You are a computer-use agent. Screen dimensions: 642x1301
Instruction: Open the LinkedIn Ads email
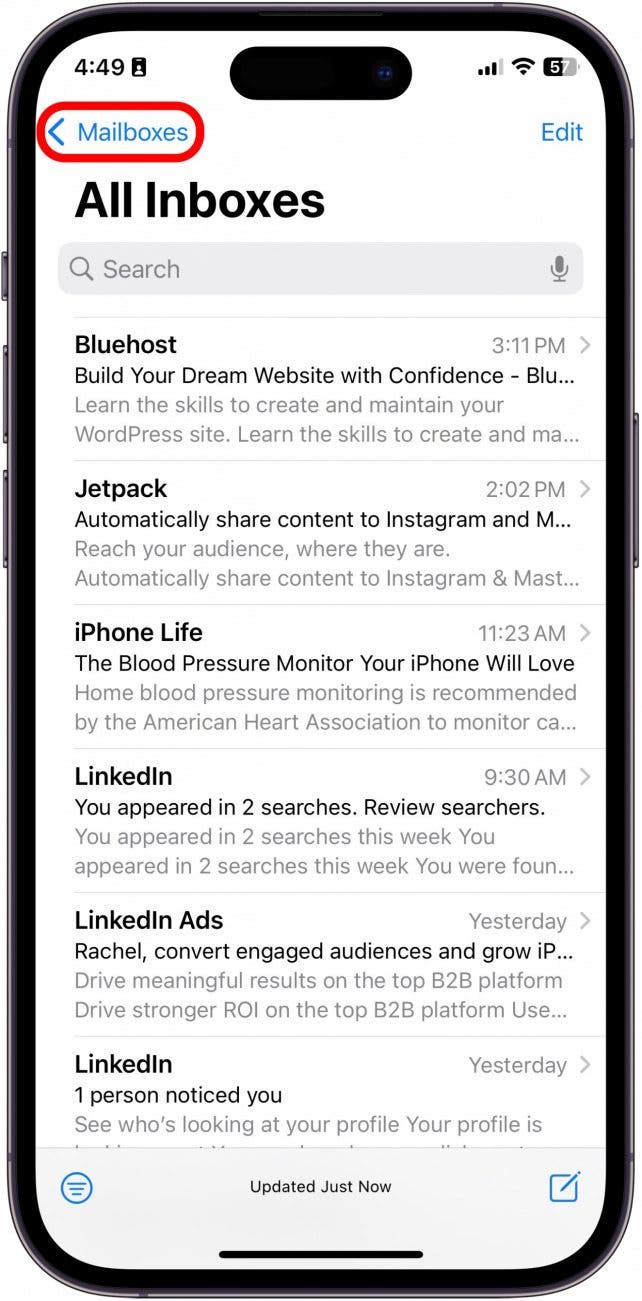coord(325,965)
